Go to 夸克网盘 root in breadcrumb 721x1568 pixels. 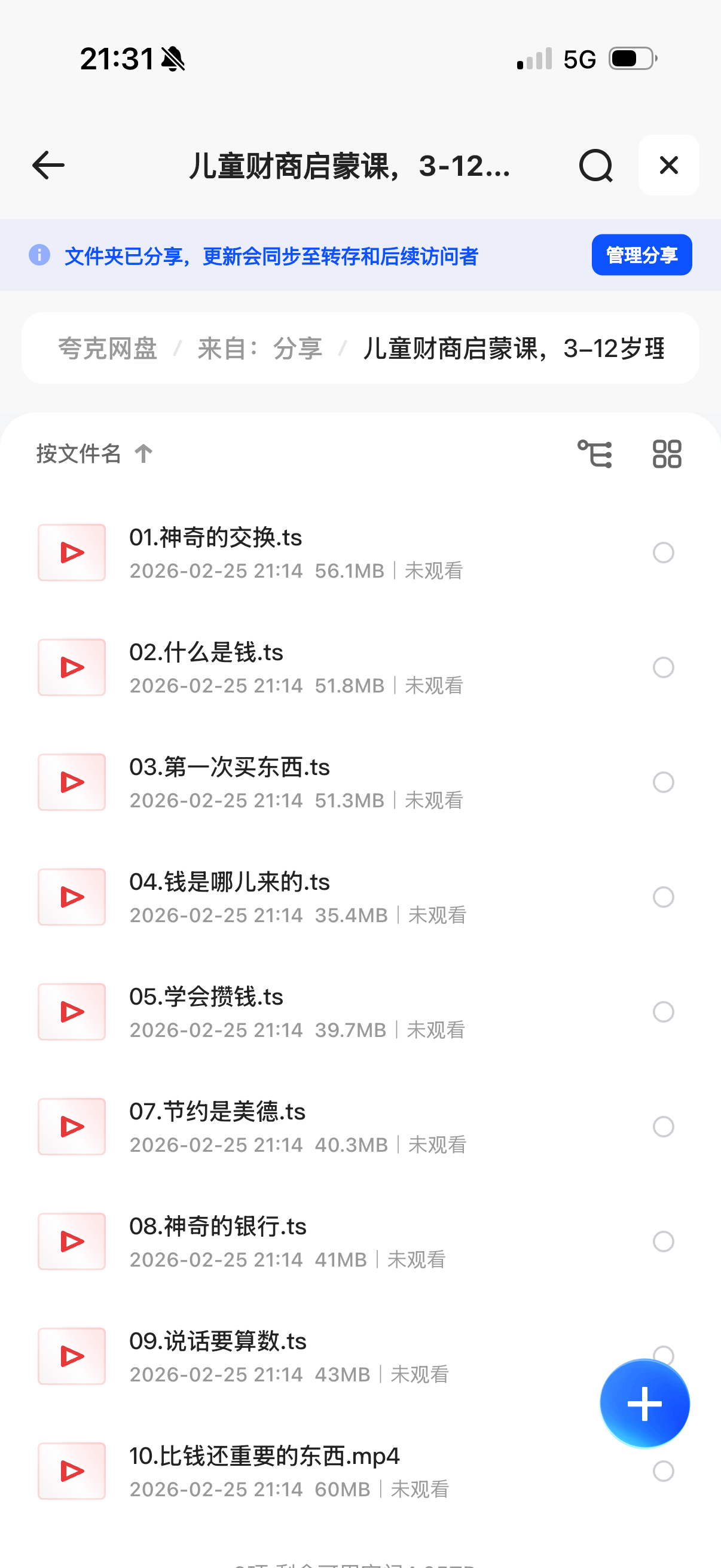click(x=108, y=349)
